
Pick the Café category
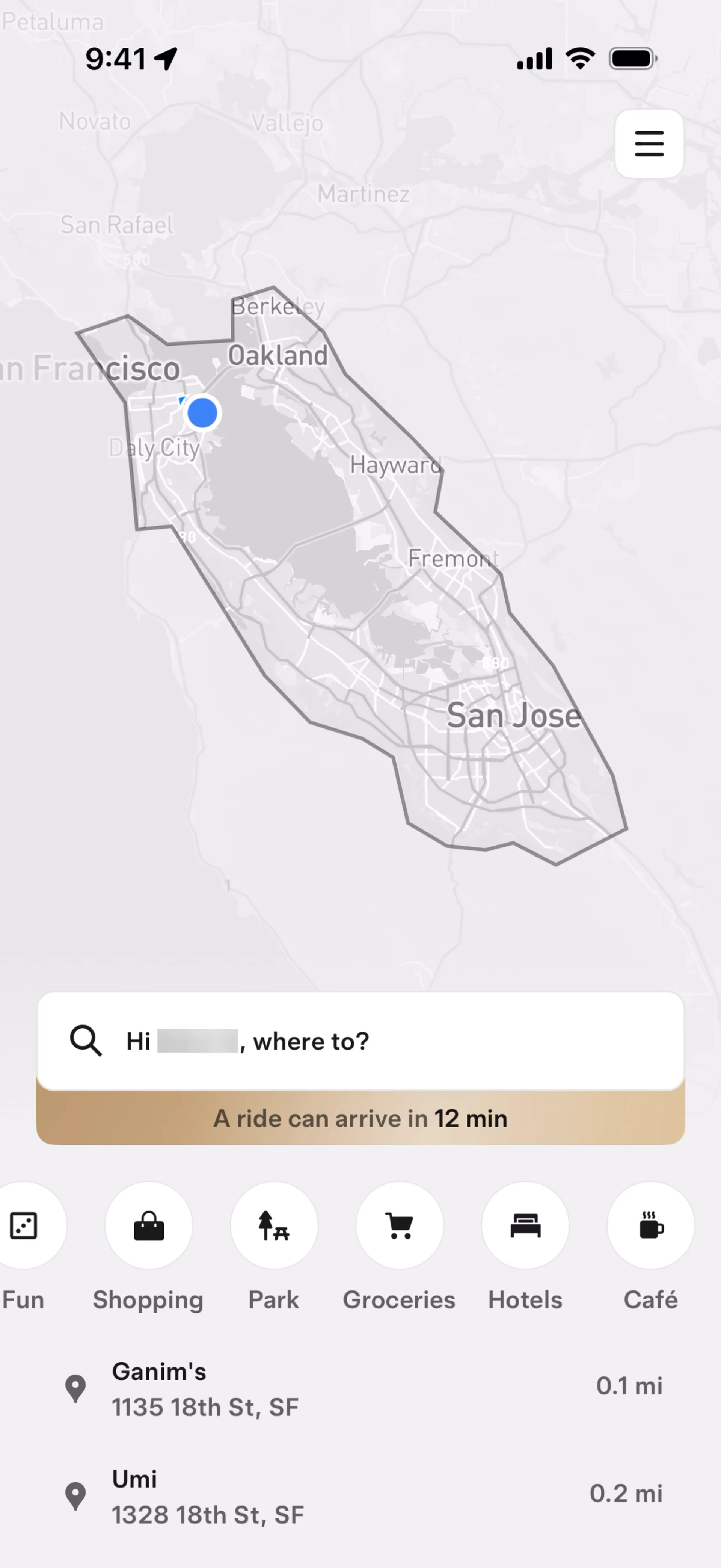click(x=650, y=1226)
